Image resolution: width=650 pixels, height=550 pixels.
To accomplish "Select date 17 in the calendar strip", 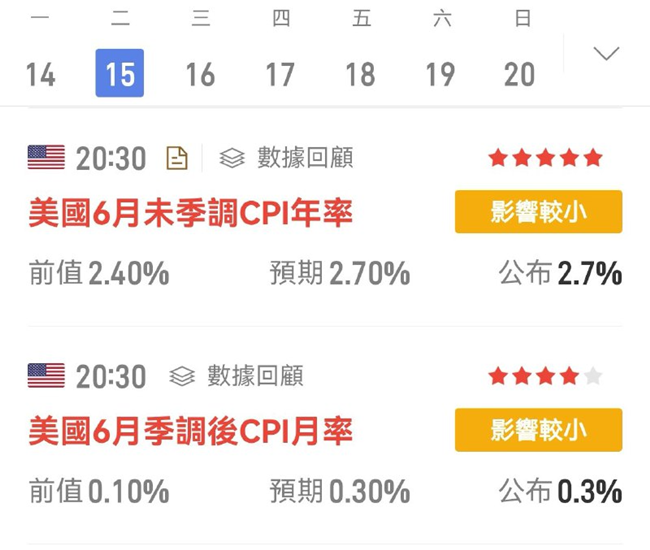I will (280, 74).
